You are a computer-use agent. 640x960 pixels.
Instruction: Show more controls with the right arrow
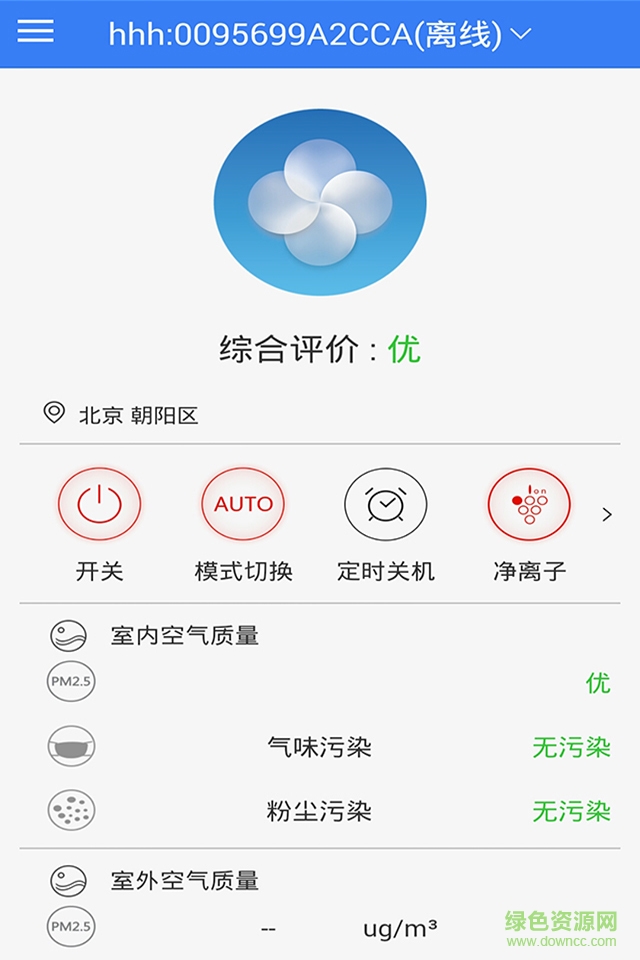[606, 515]
